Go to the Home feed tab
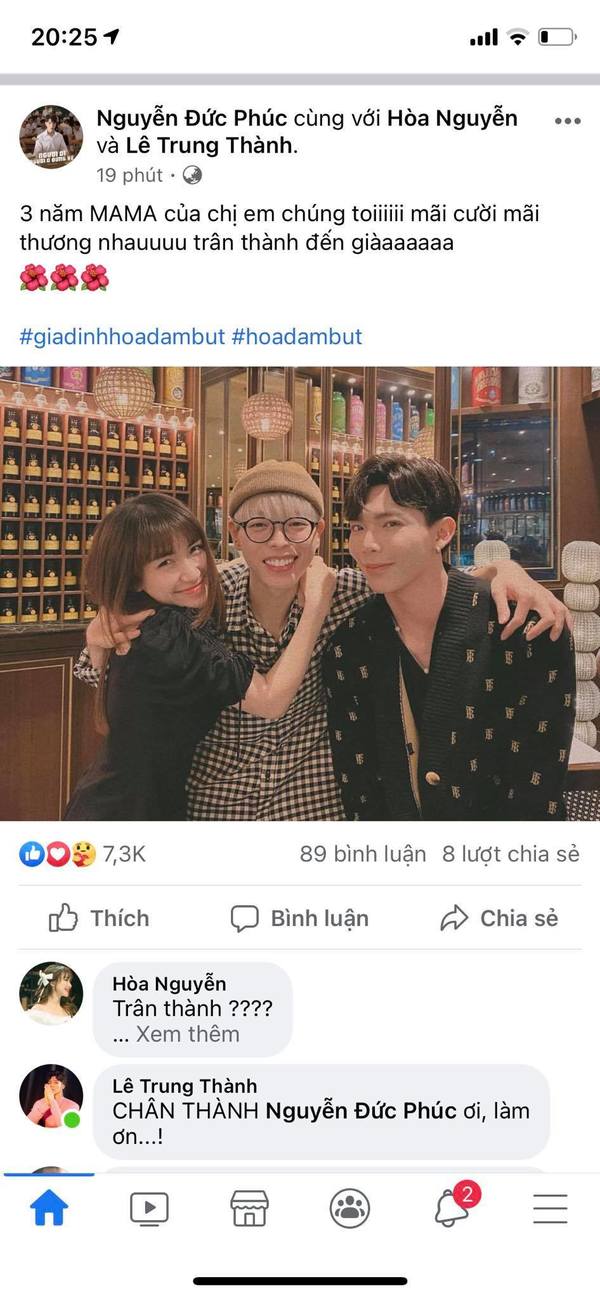 click(x=49, y=1208)
